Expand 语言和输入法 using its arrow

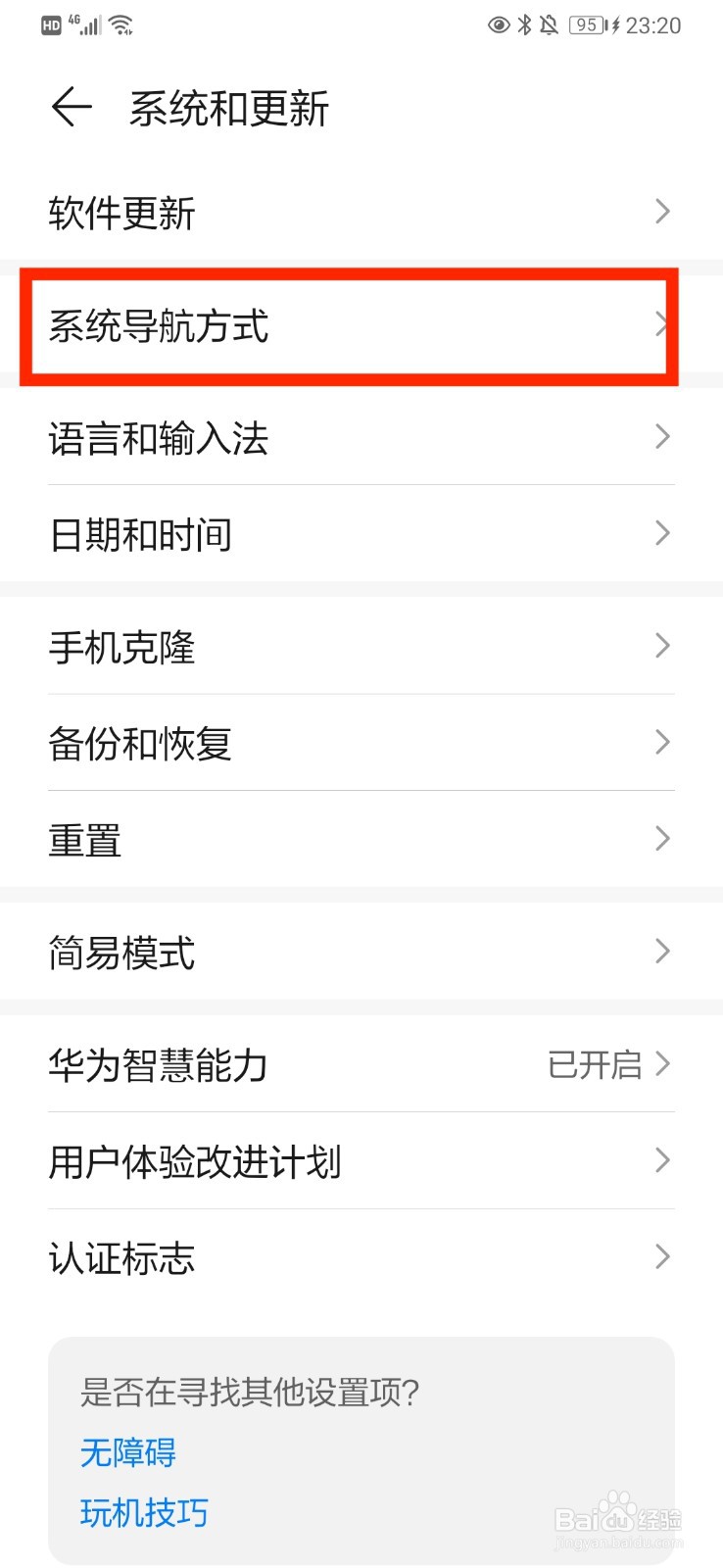click(663, 438)
